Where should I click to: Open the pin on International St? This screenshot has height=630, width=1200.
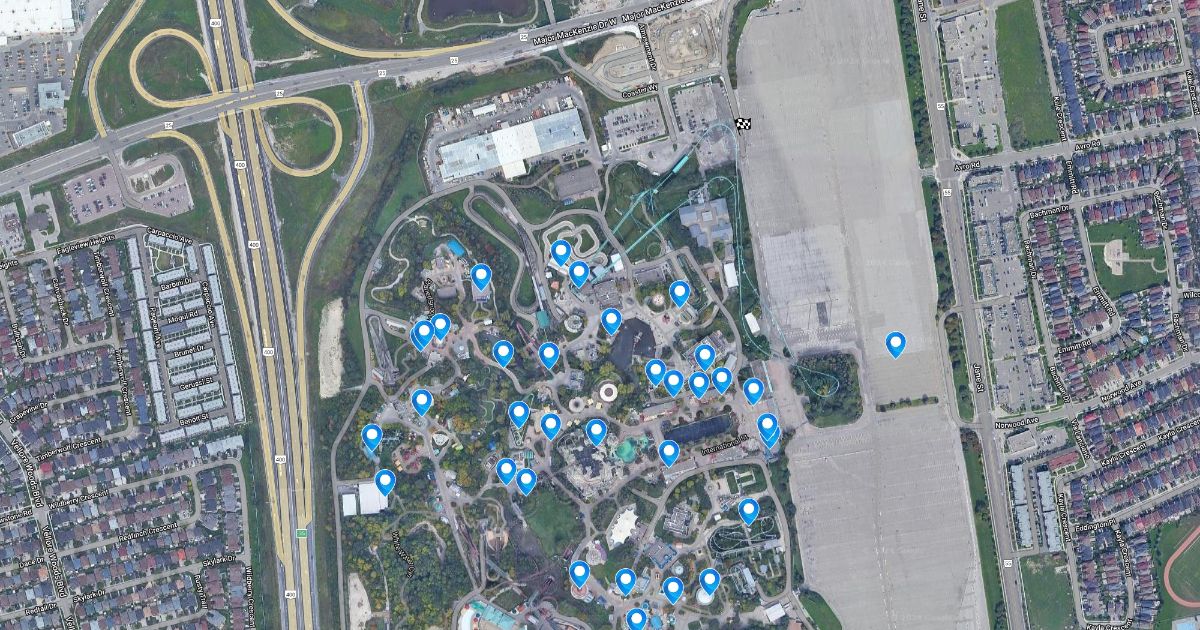[x=669, y=452]
